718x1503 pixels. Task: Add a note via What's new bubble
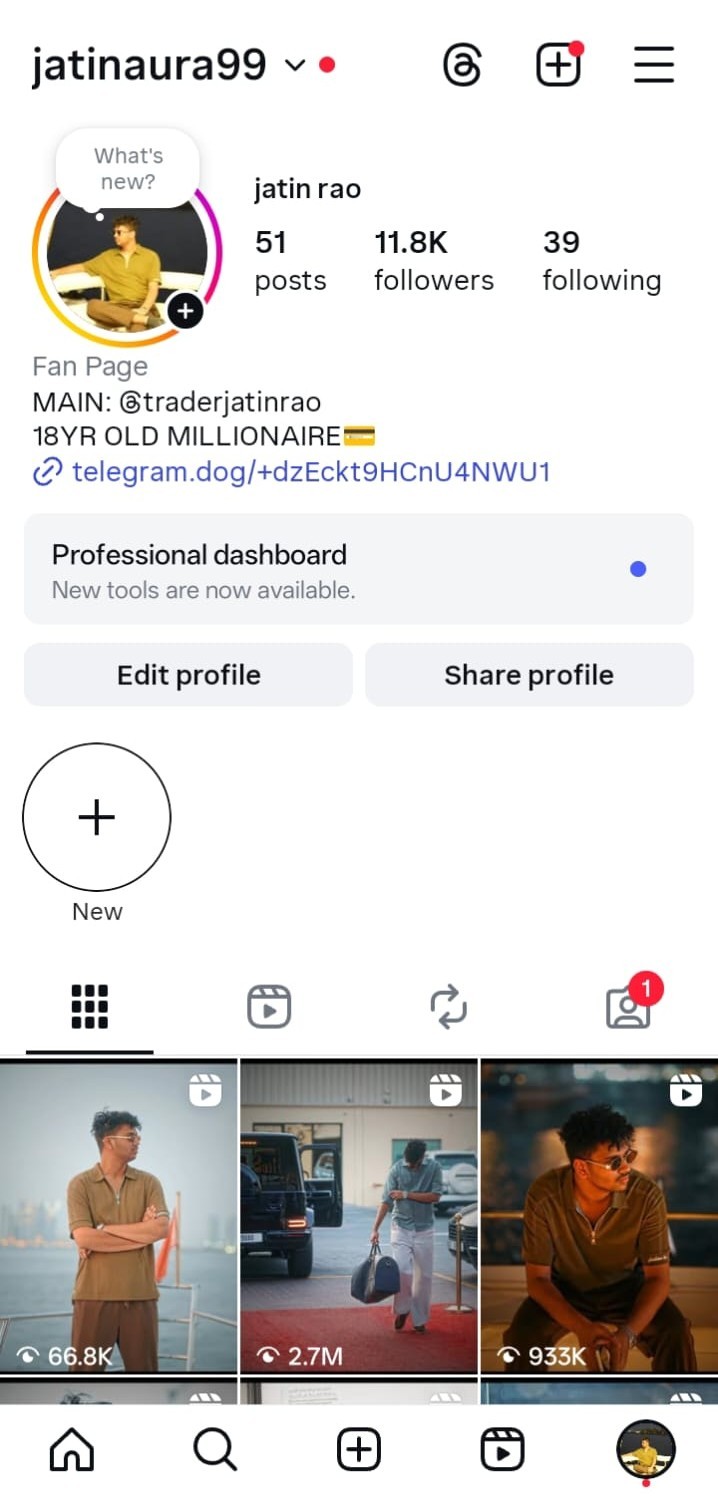[127, 169]
